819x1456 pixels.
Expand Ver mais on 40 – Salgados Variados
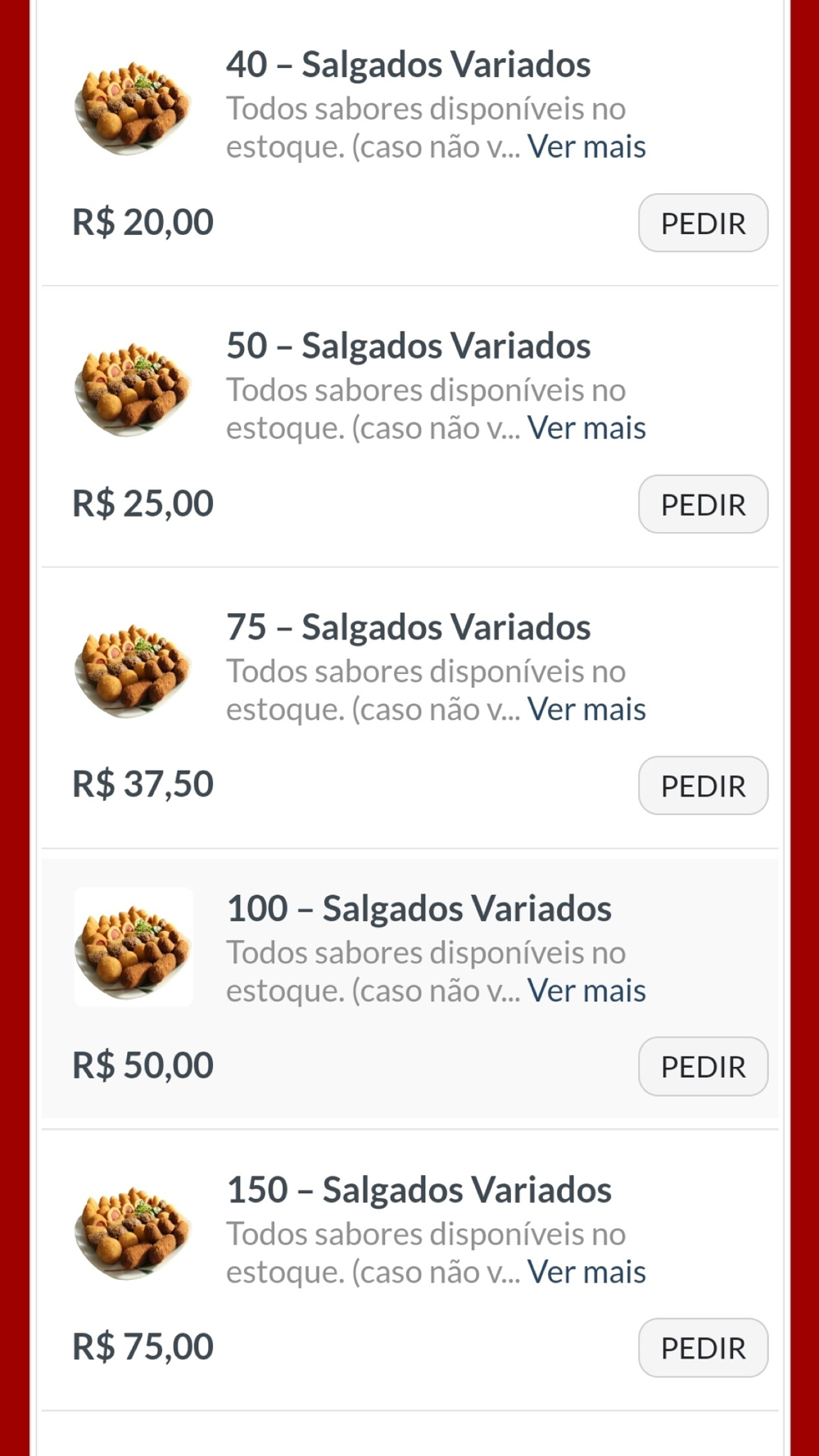pos(586,147)
